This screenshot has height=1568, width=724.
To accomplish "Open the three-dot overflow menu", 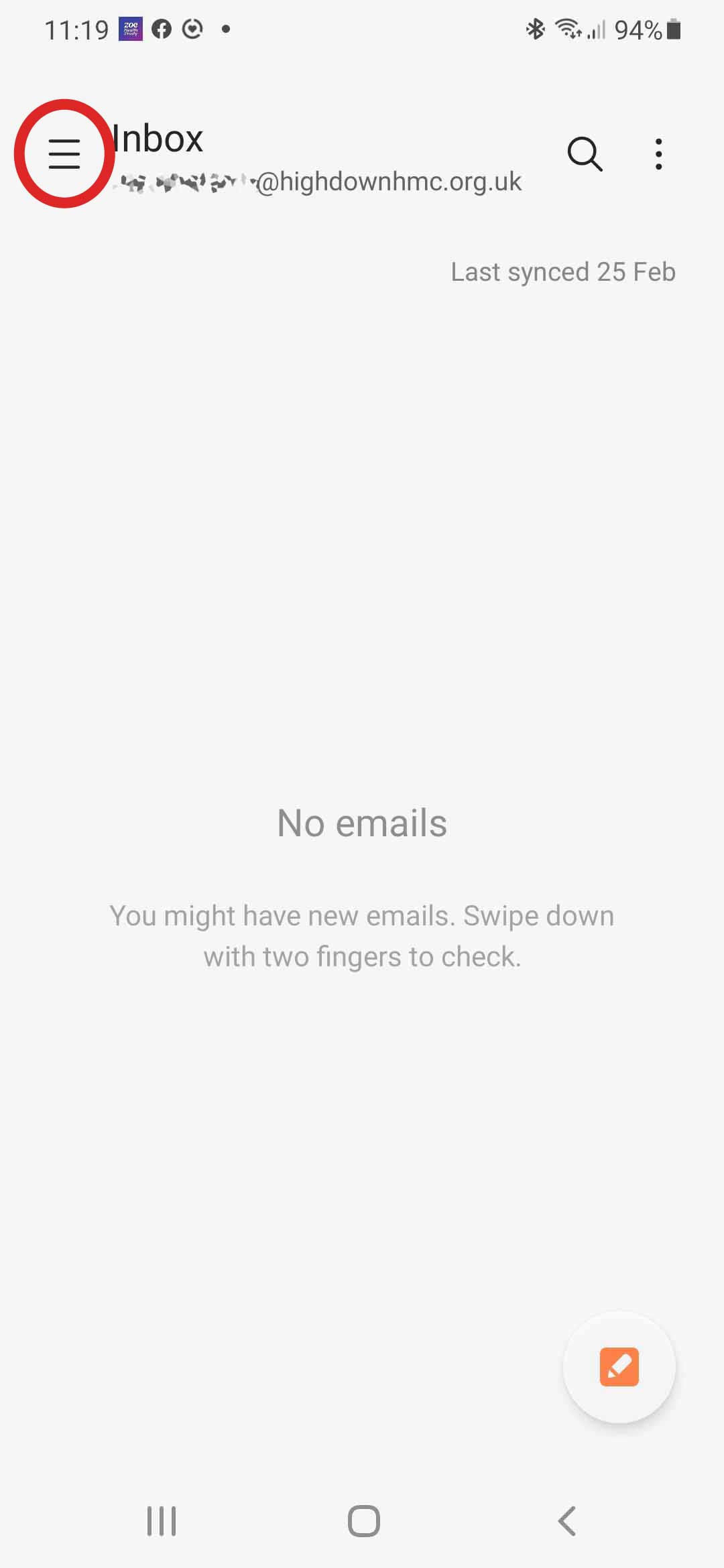I will (659, 155).
